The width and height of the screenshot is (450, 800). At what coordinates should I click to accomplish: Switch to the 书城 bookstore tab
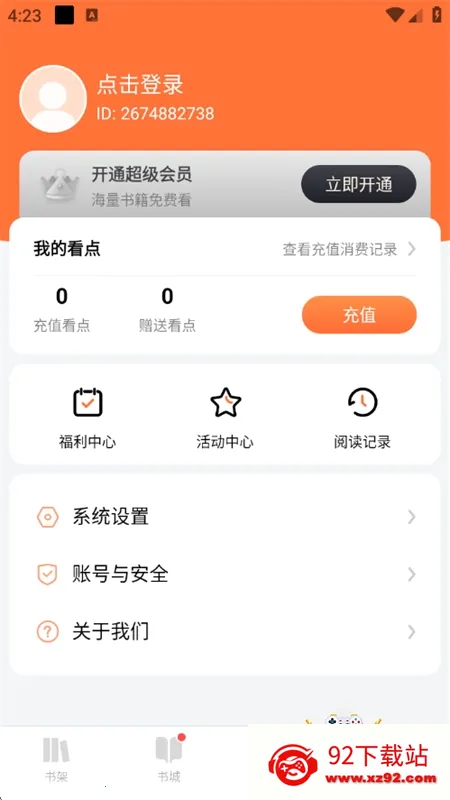pos(169,760)
